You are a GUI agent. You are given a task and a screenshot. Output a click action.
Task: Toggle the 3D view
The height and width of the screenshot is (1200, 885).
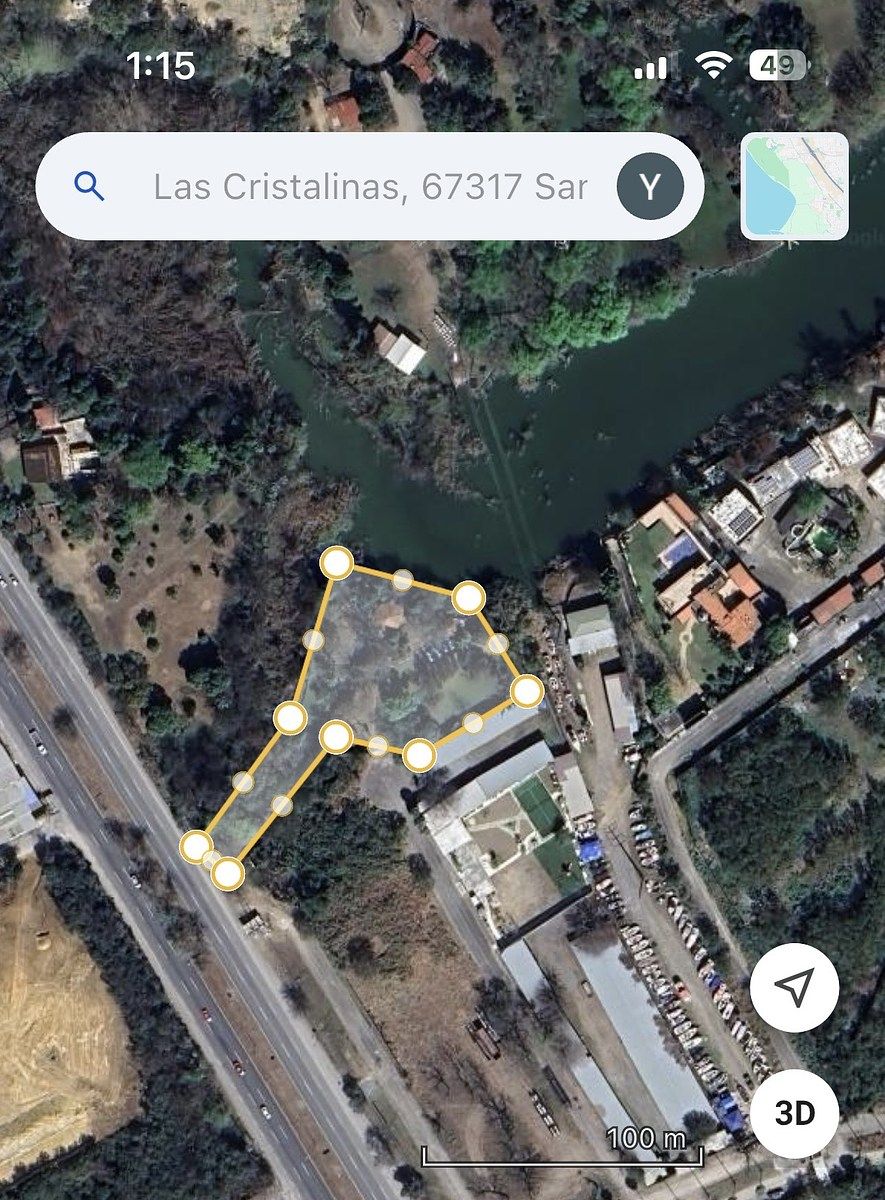pyautogui.click(x=794, y=1112)
